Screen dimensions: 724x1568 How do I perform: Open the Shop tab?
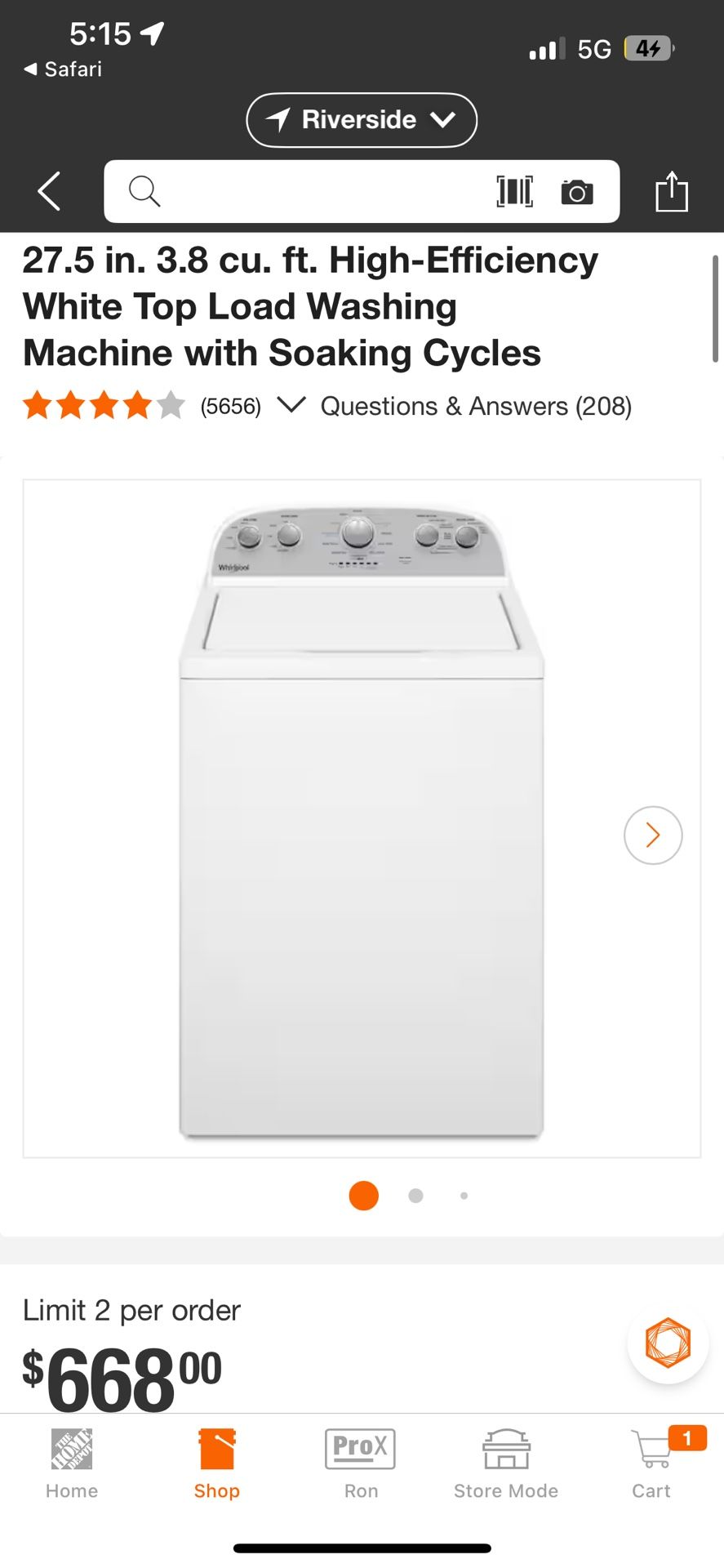click(216, 1462)
